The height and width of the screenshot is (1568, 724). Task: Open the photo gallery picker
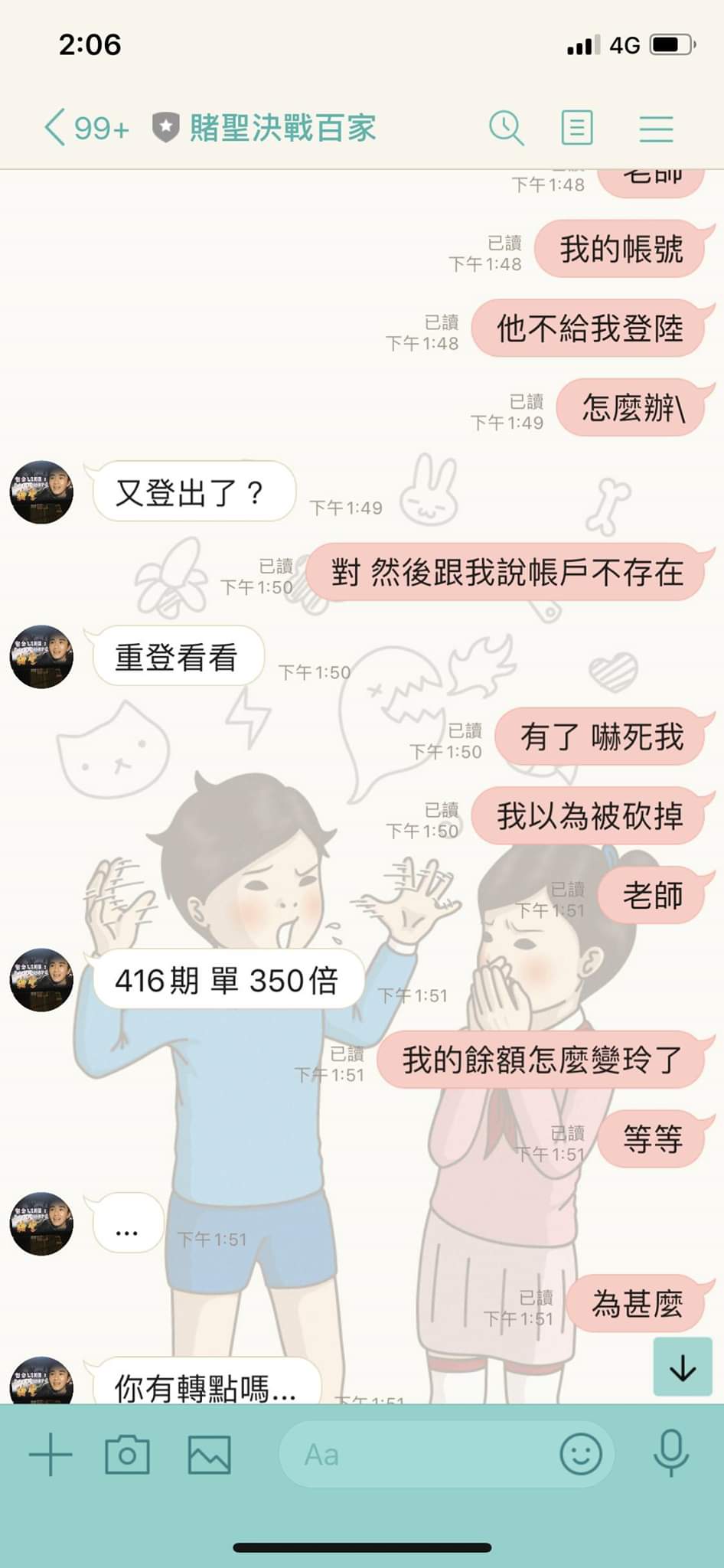click(209, 1455)
